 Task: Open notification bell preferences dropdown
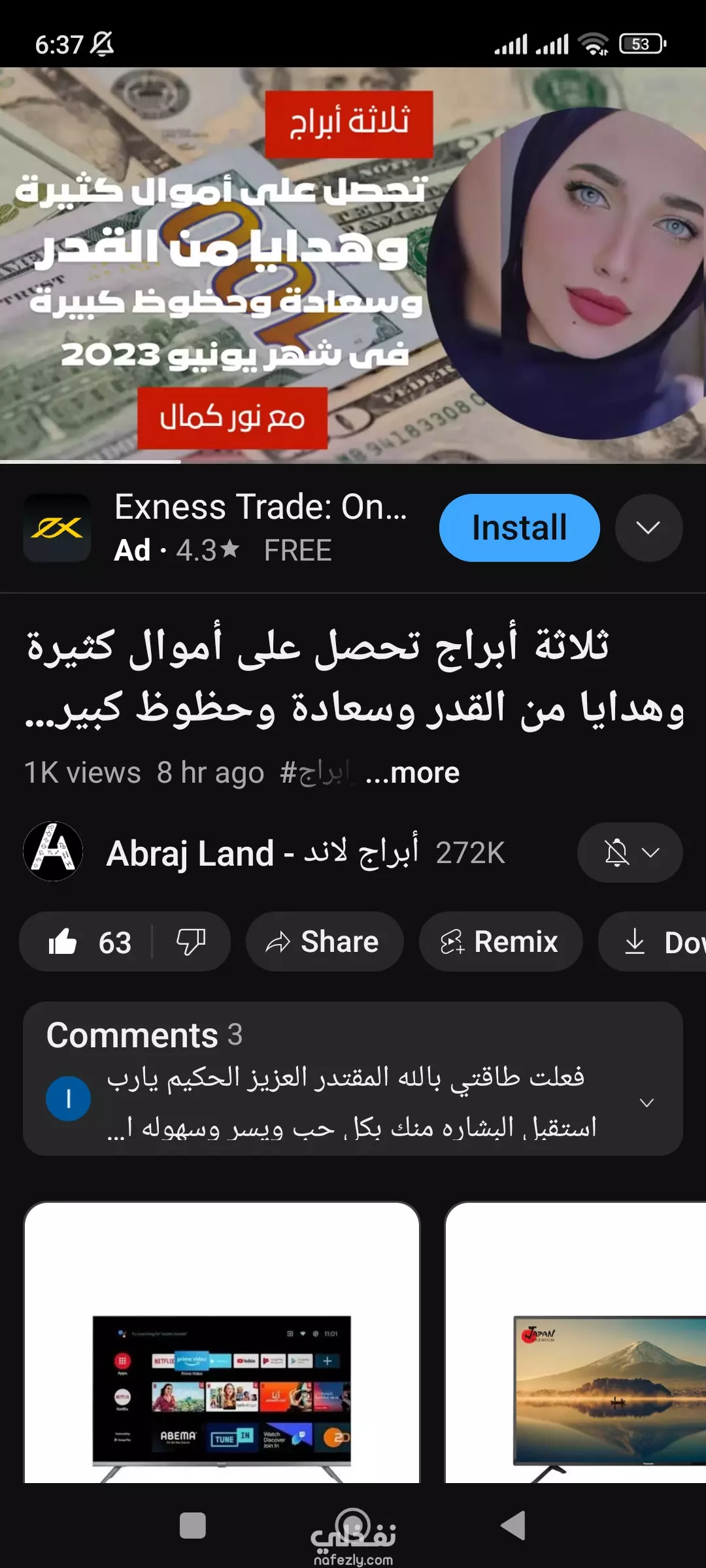point(630,853)
